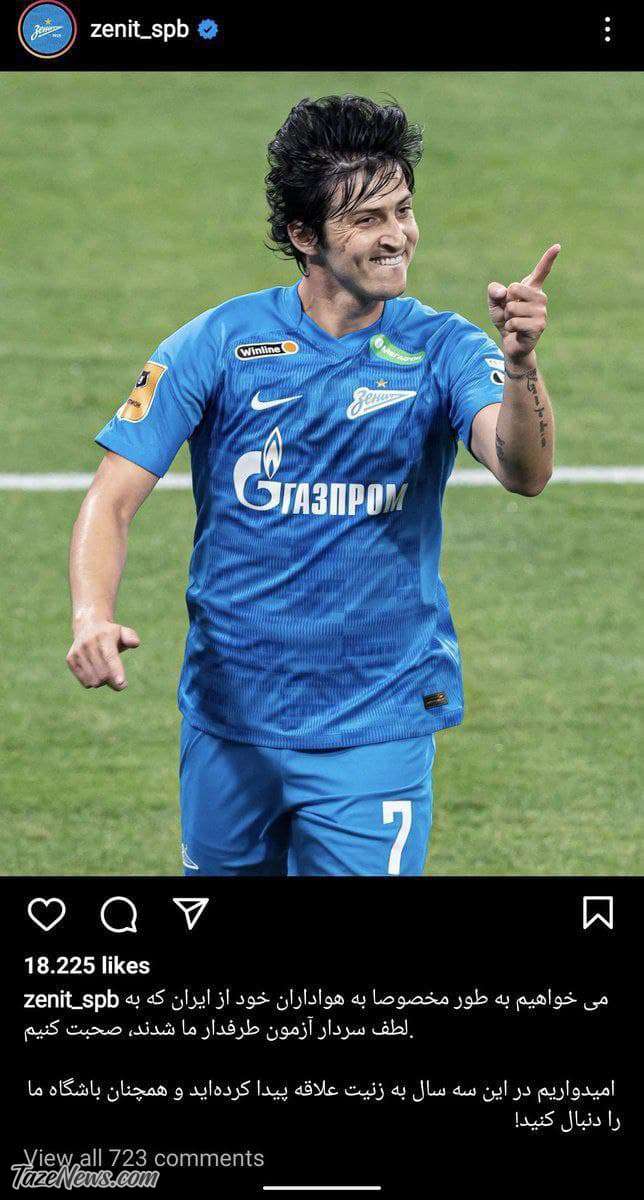
Task: Open zenit_spb profile from the header username
Action: tap(139, 30)
